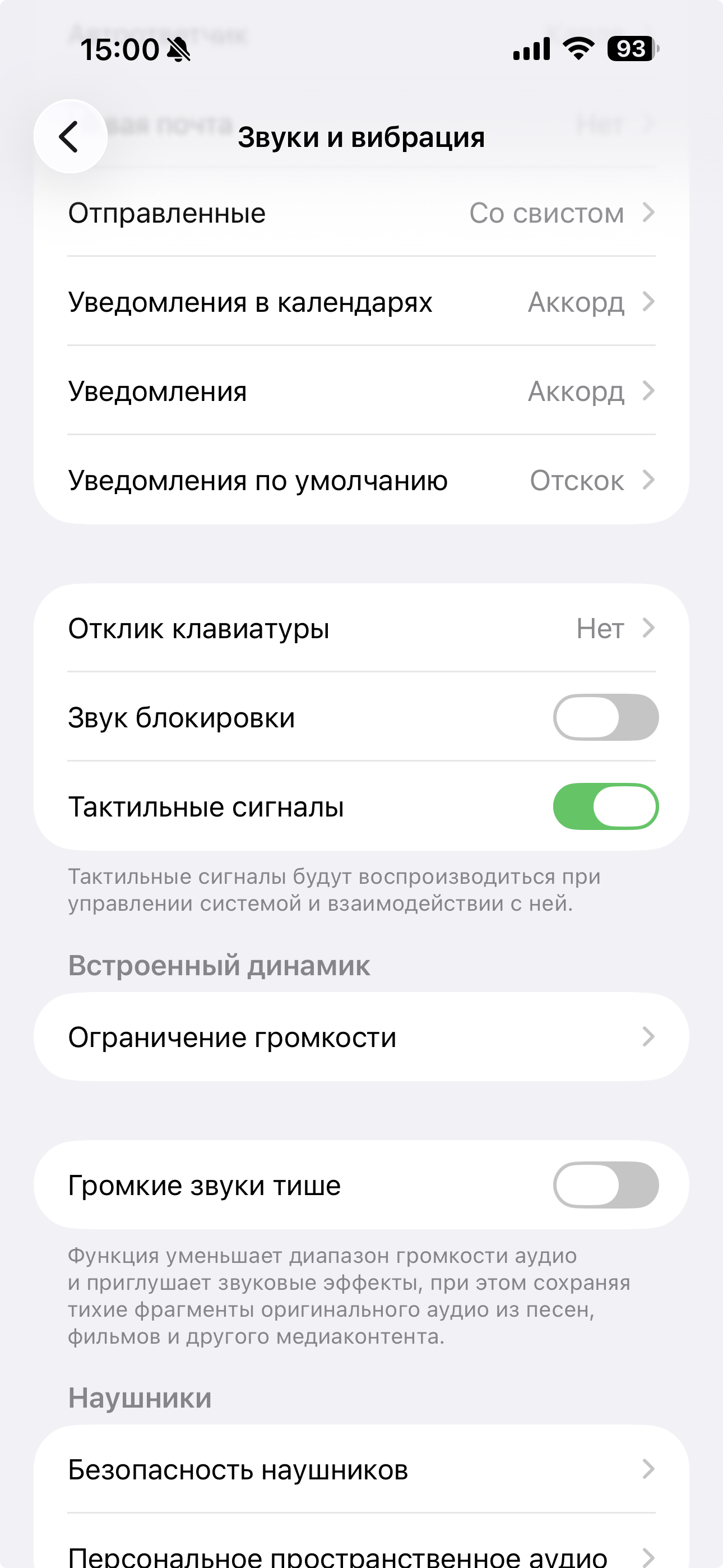Viewport: 723px width, 1568px height.
Task: Open the Отправленные sound setting
Action: [361, 213]
